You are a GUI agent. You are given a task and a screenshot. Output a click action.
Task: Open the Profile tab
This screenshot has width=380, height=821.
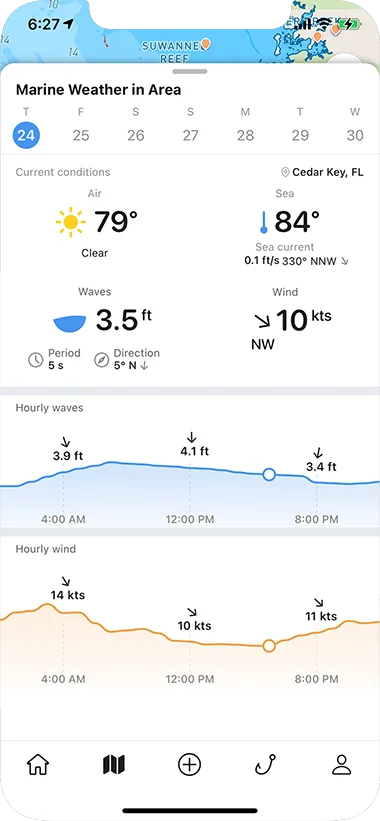point(341,765)
